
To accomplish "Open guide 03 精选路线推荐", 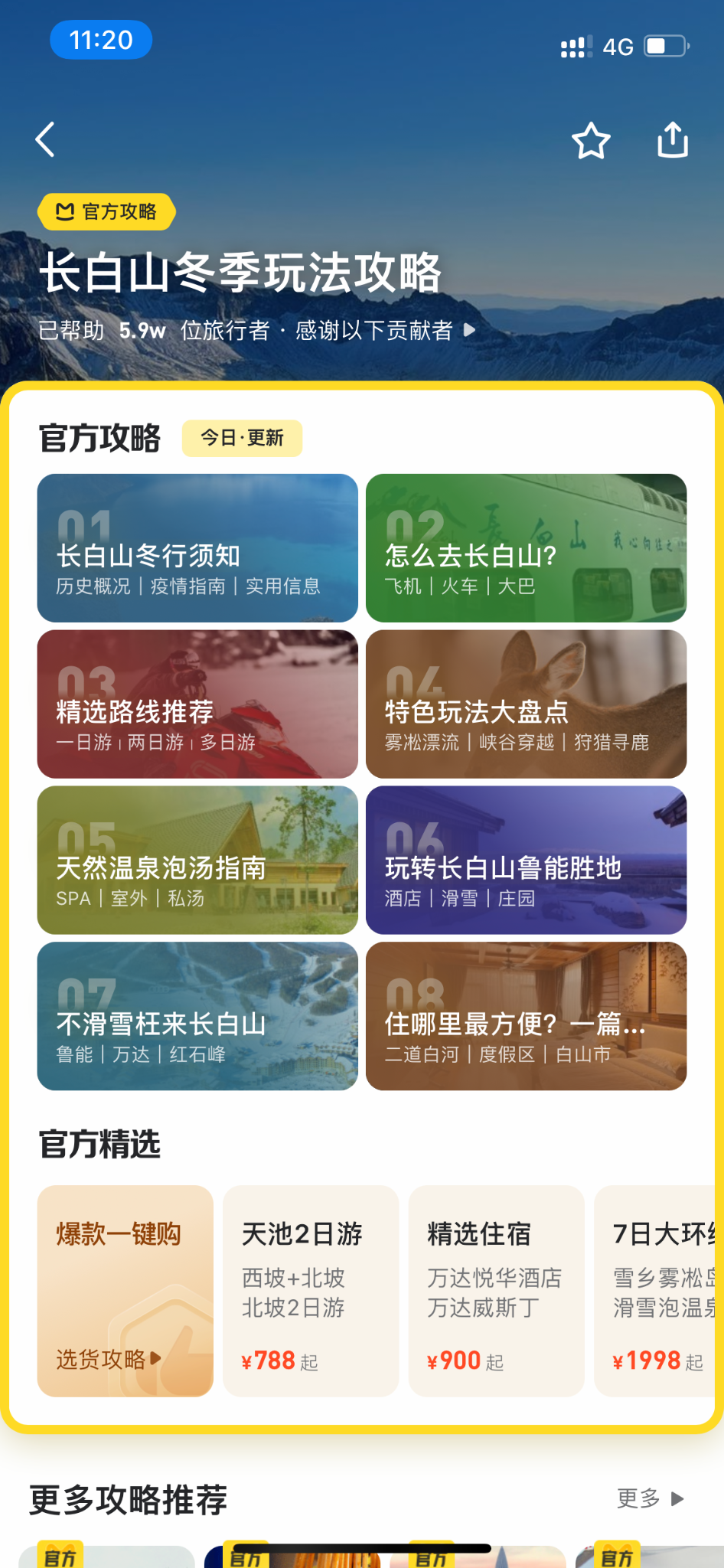I will coord(197,704).
